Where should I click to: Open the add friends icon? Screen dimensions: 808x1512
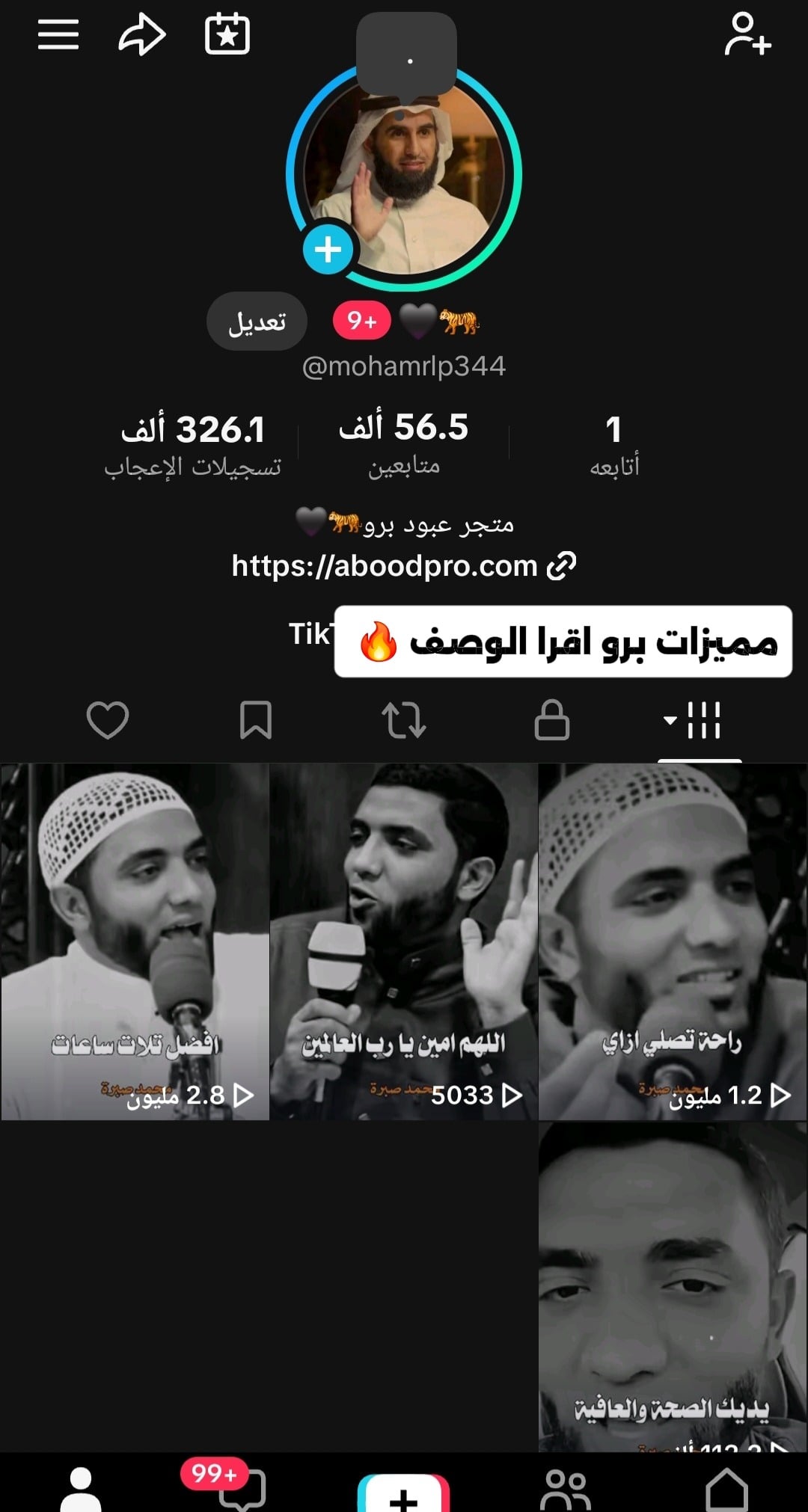(747, 34)
